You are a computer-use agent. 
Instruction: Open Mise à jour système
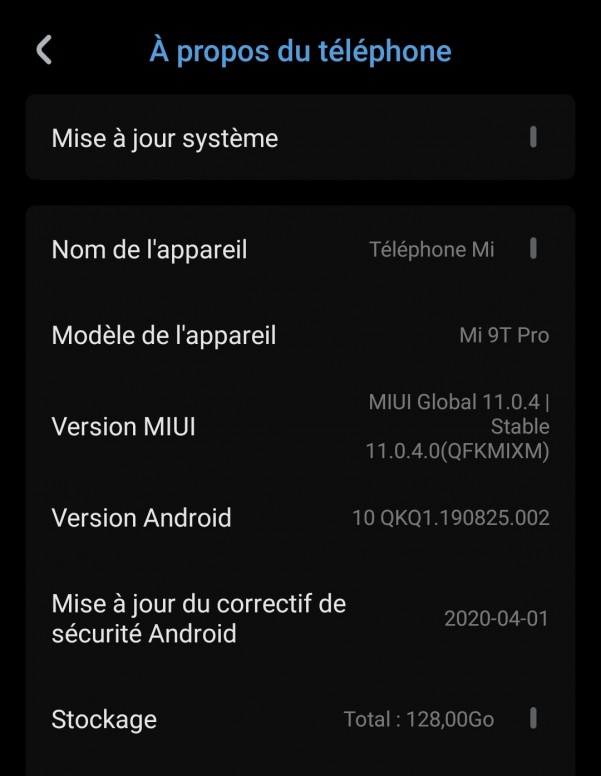(x=300, y=138)
